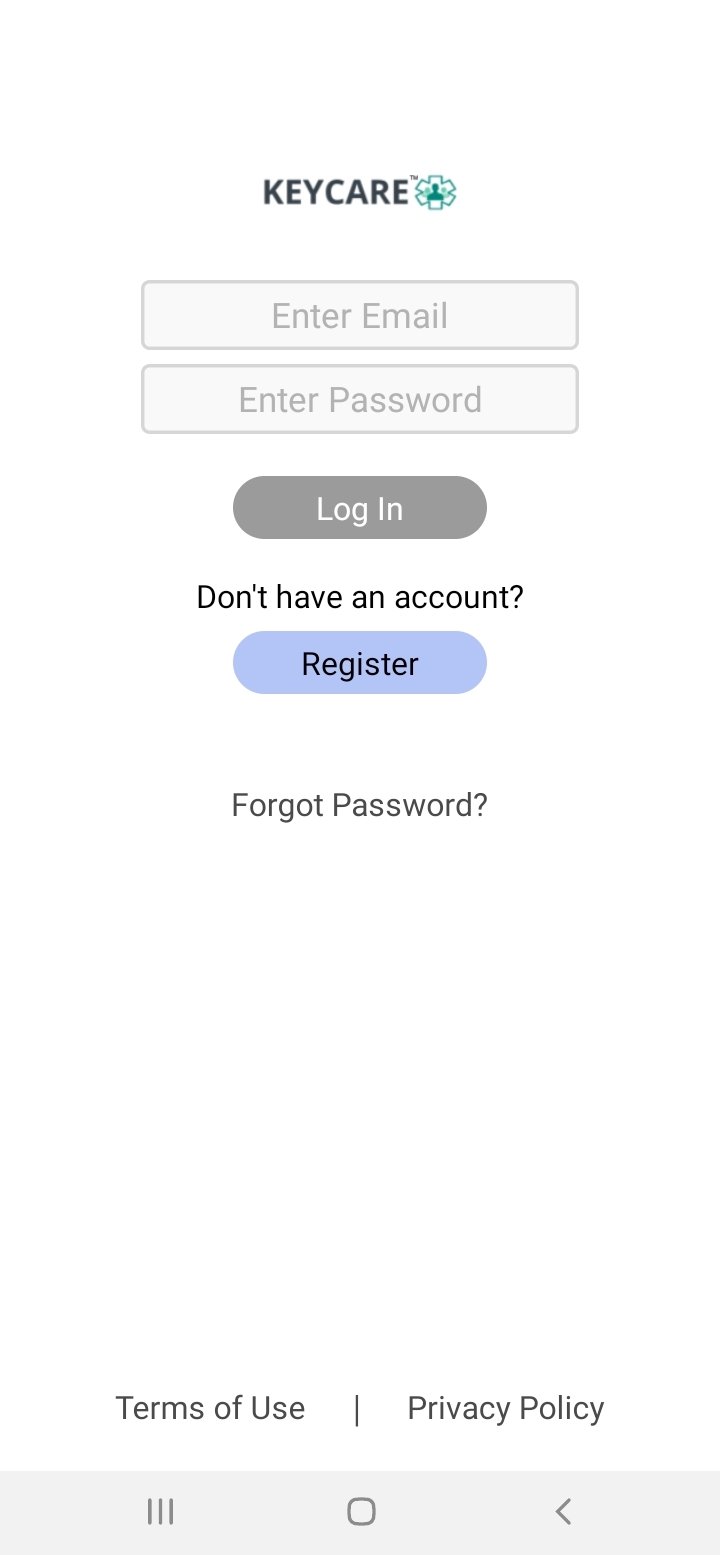Tap the Recent Apps button
Screen dimensions: 720x1555
[160, 1511]
